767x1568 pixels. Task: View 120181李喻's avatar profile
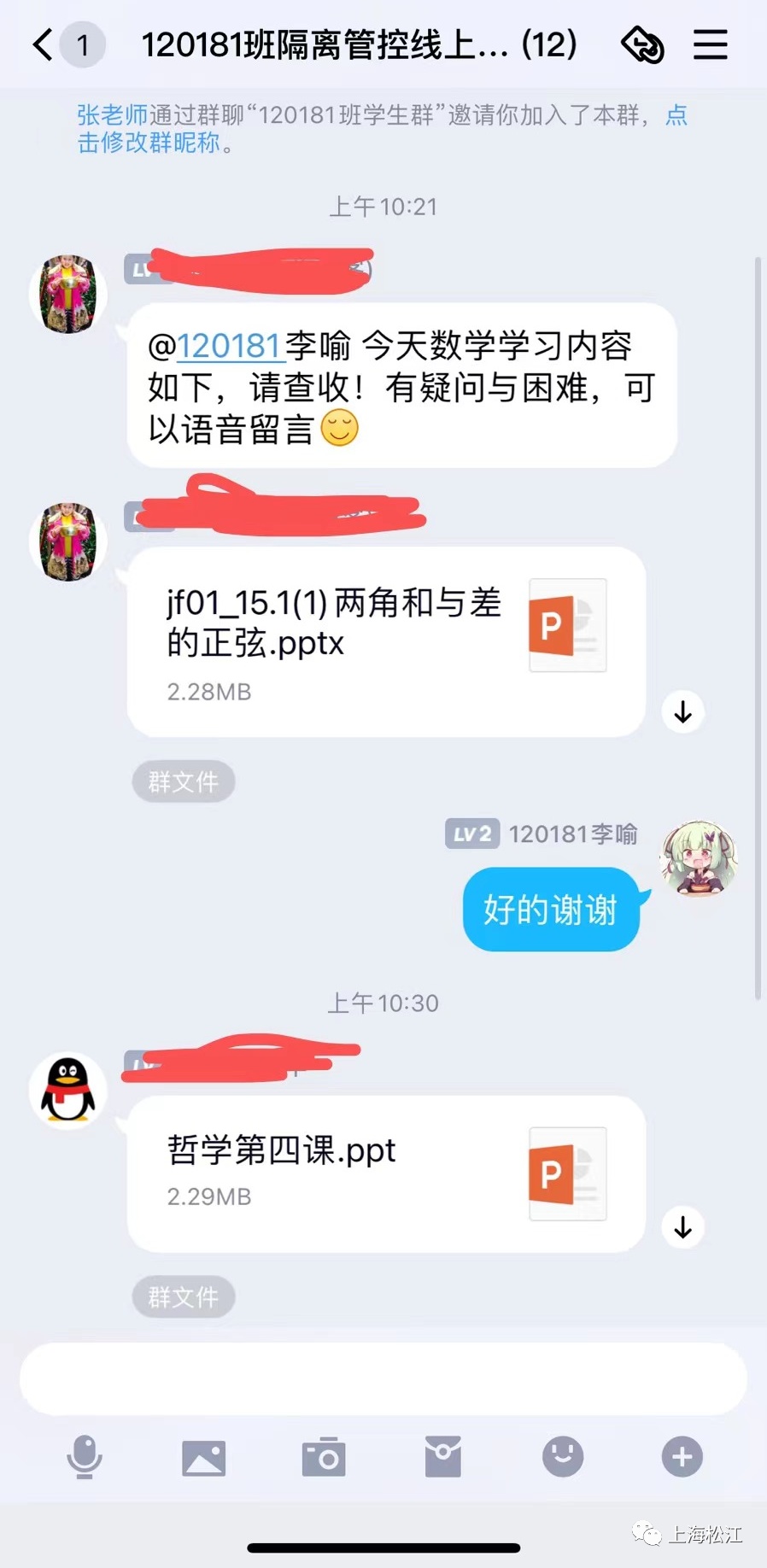[x=700, y=859]
